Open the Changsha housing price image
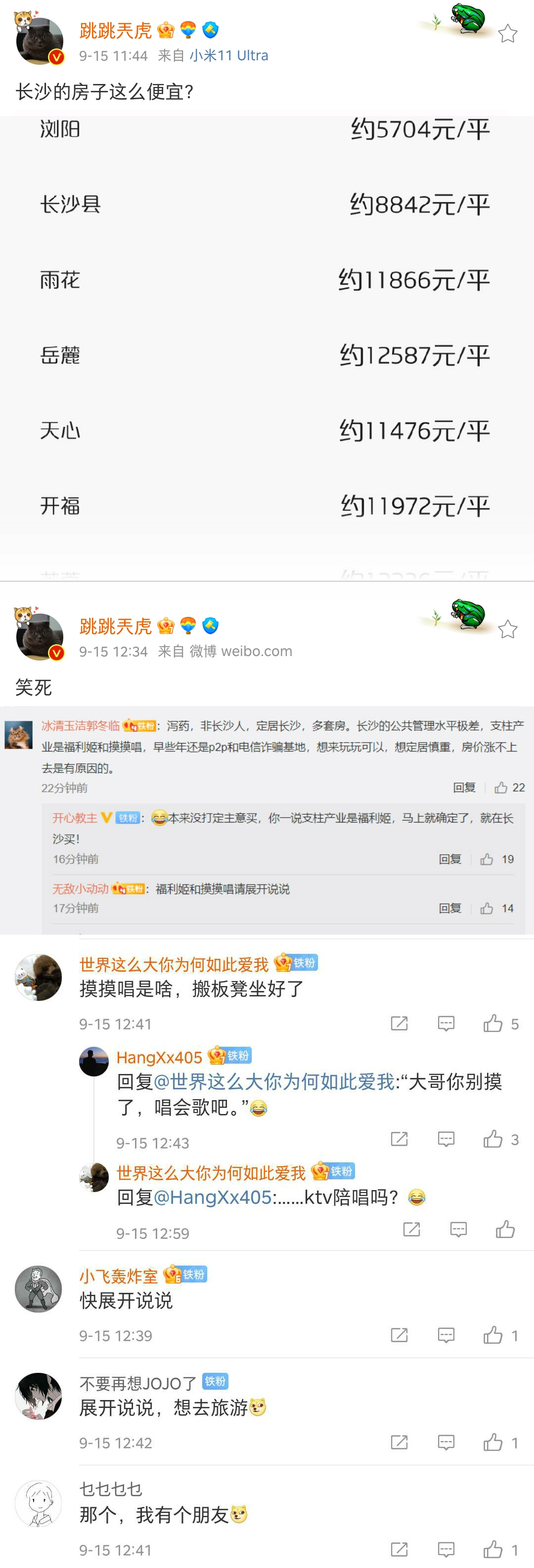 click(x=267, y=347)
